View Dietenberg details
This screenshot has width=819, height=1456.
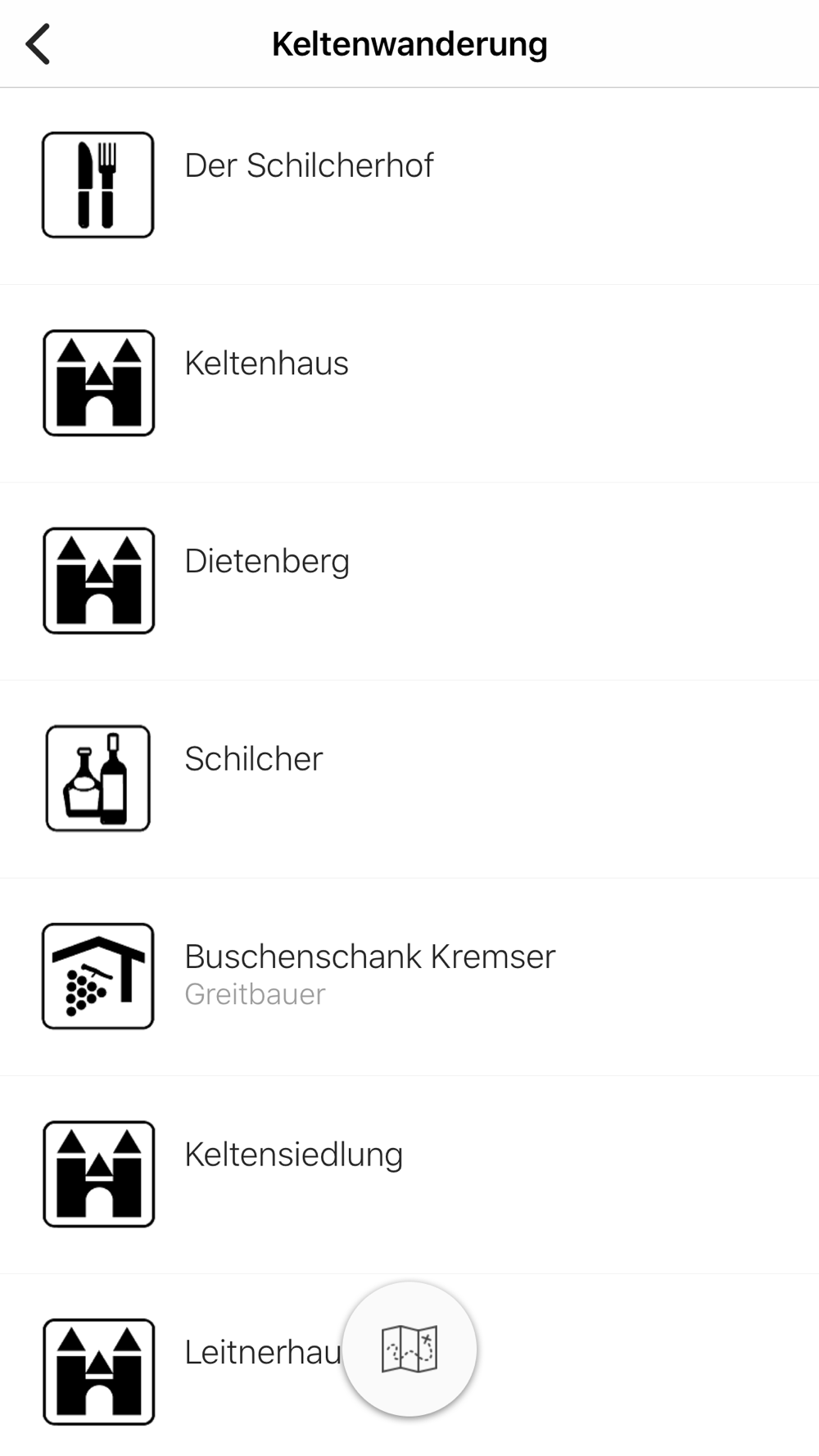(x=409, y=581)
